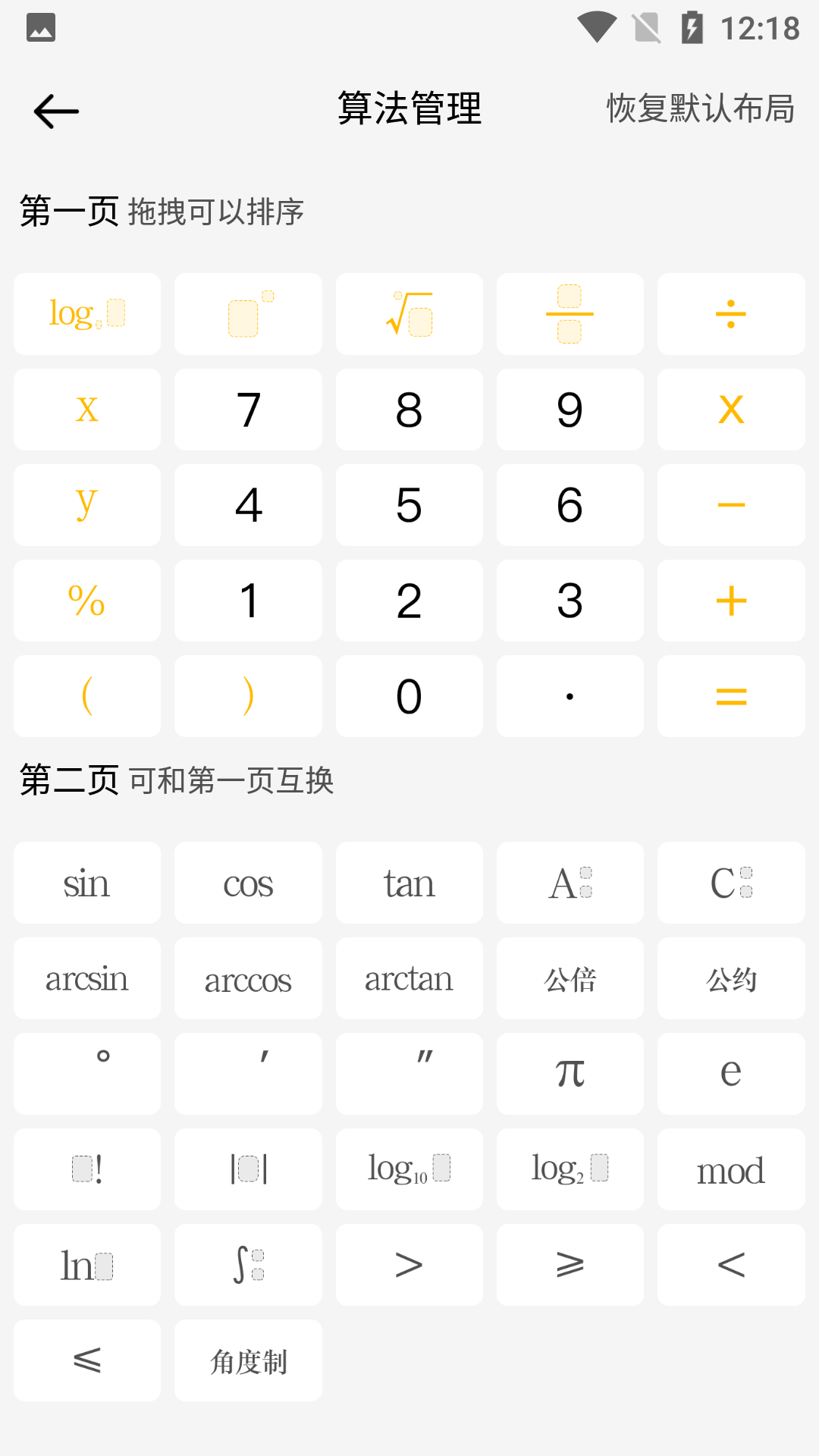Viewport: 819px width, 1456px height.
Task: Select the division ÷ operator
Action: coord(730,313)
